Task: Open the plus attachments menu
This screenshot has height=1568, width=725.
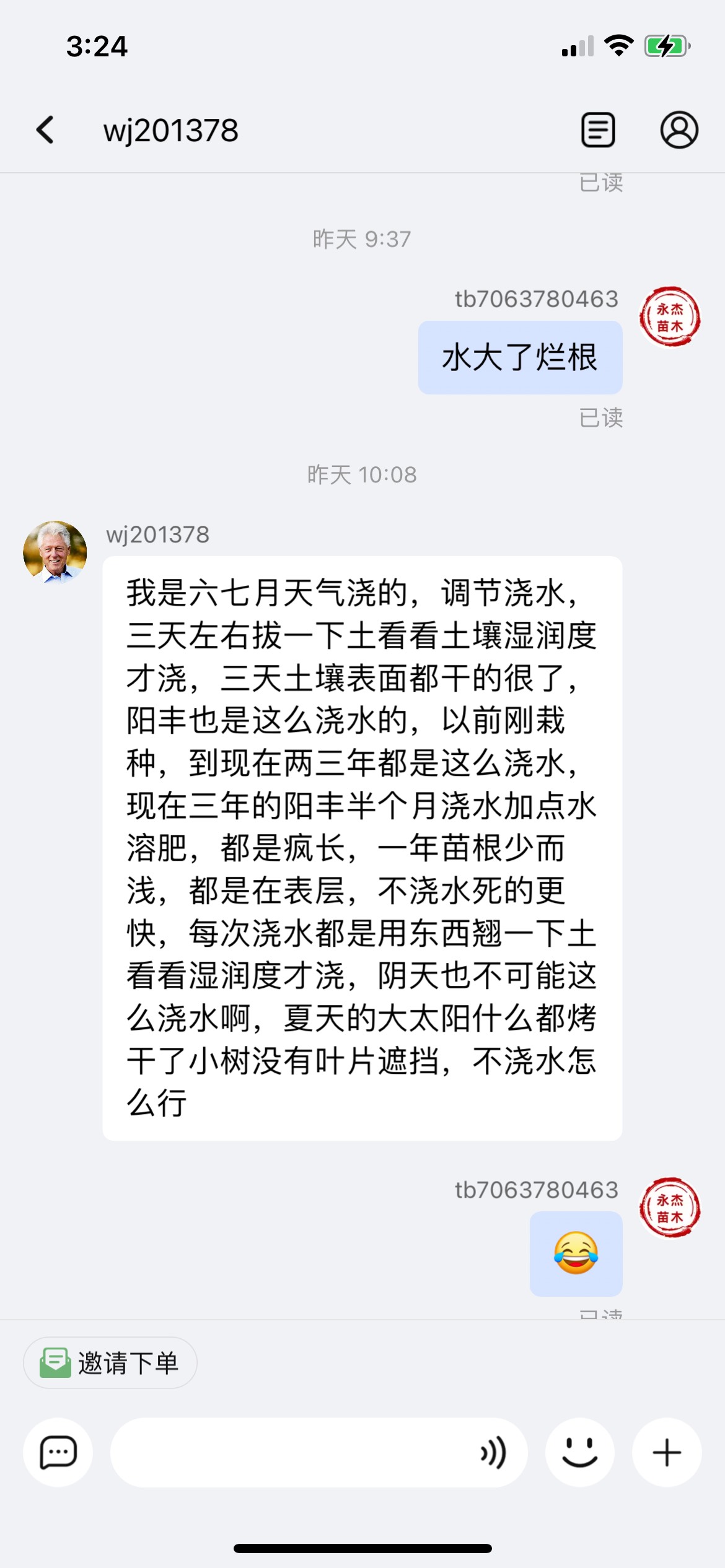Action: coord(667,1452)
